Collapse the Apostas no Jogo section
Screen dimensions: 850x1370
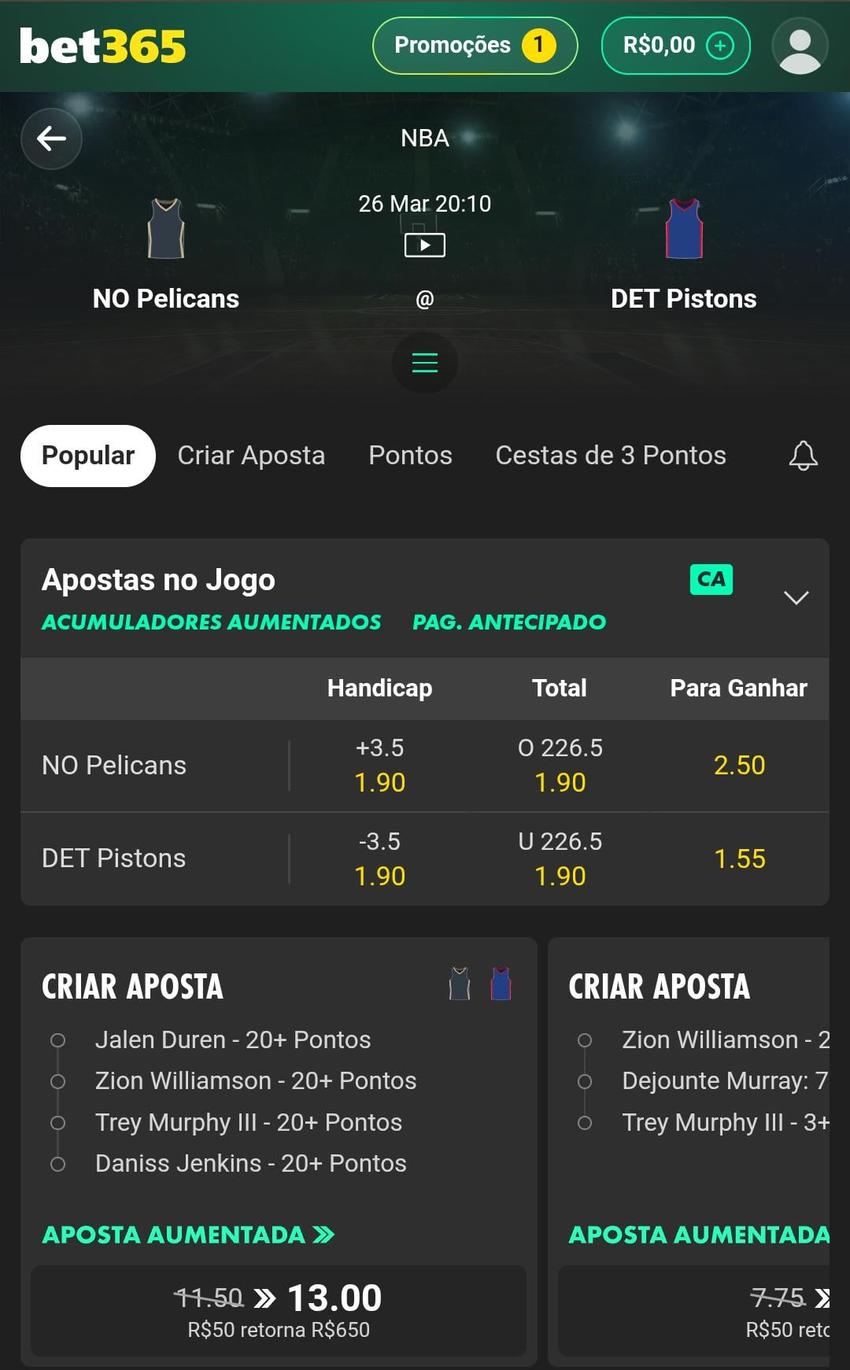point(795,596)
